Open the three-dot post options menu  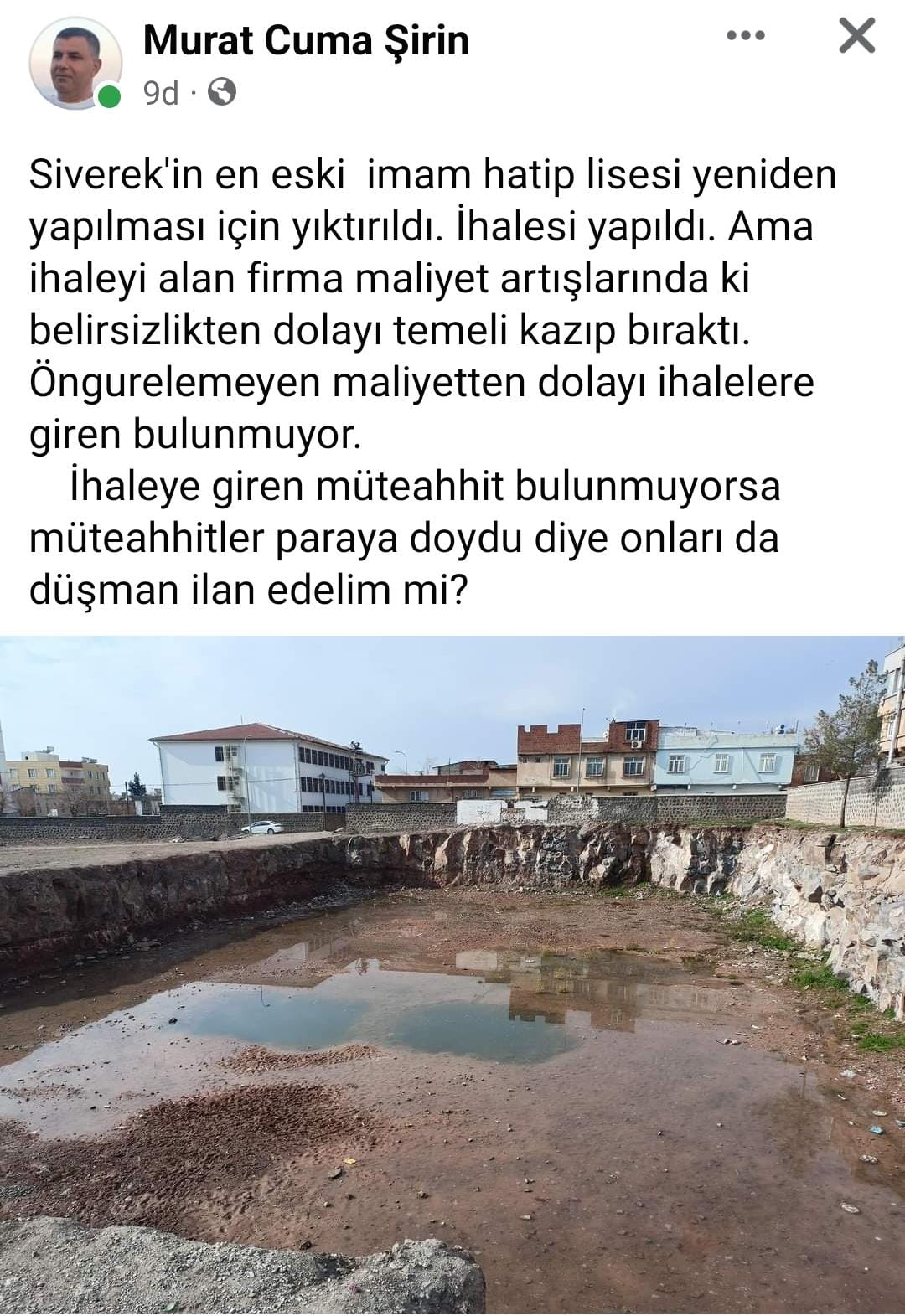click(745, 36)
